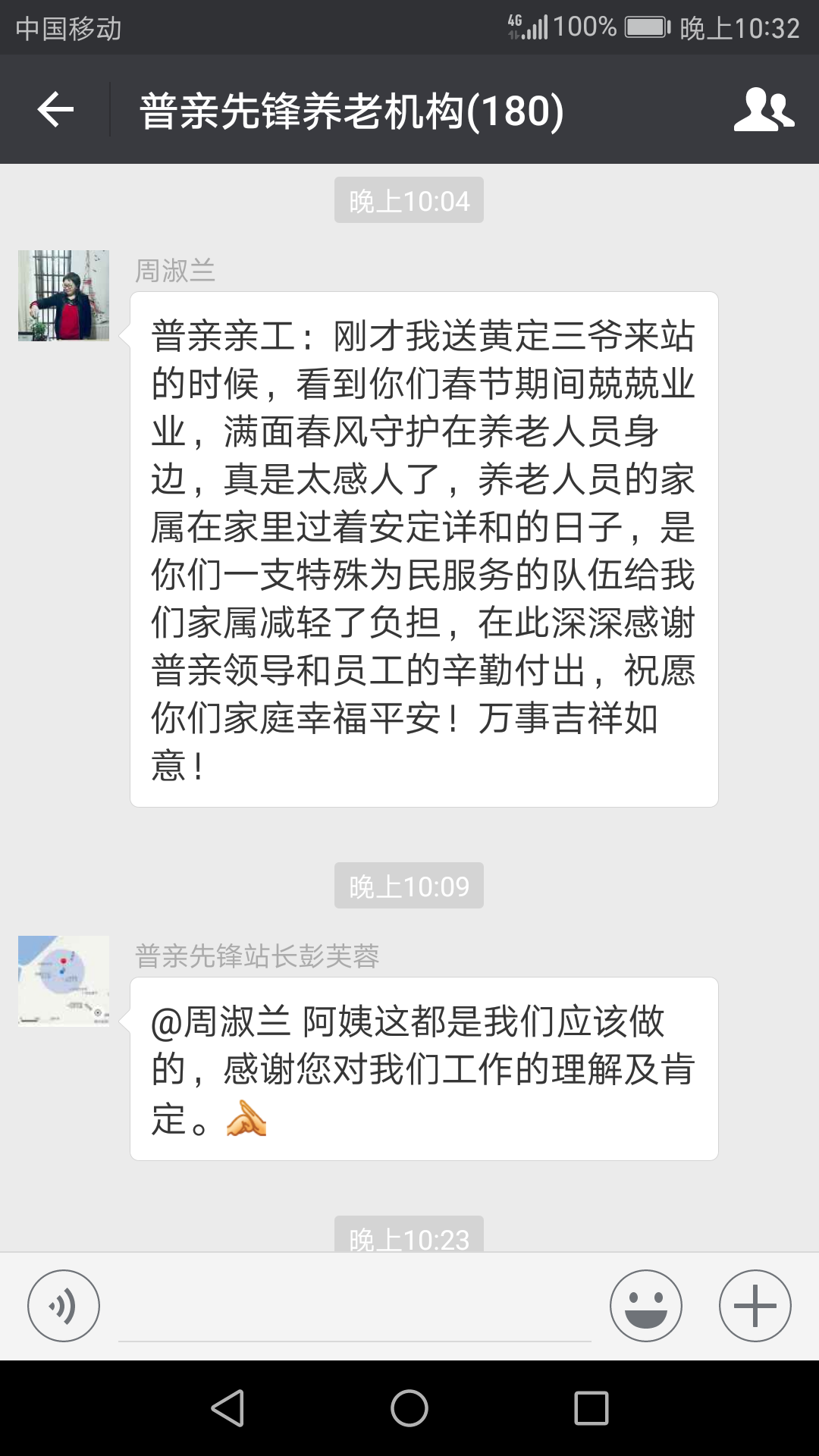Screen dimensions: 819x1456
Task: Open the emoji picker
Action: [645, 1306]
